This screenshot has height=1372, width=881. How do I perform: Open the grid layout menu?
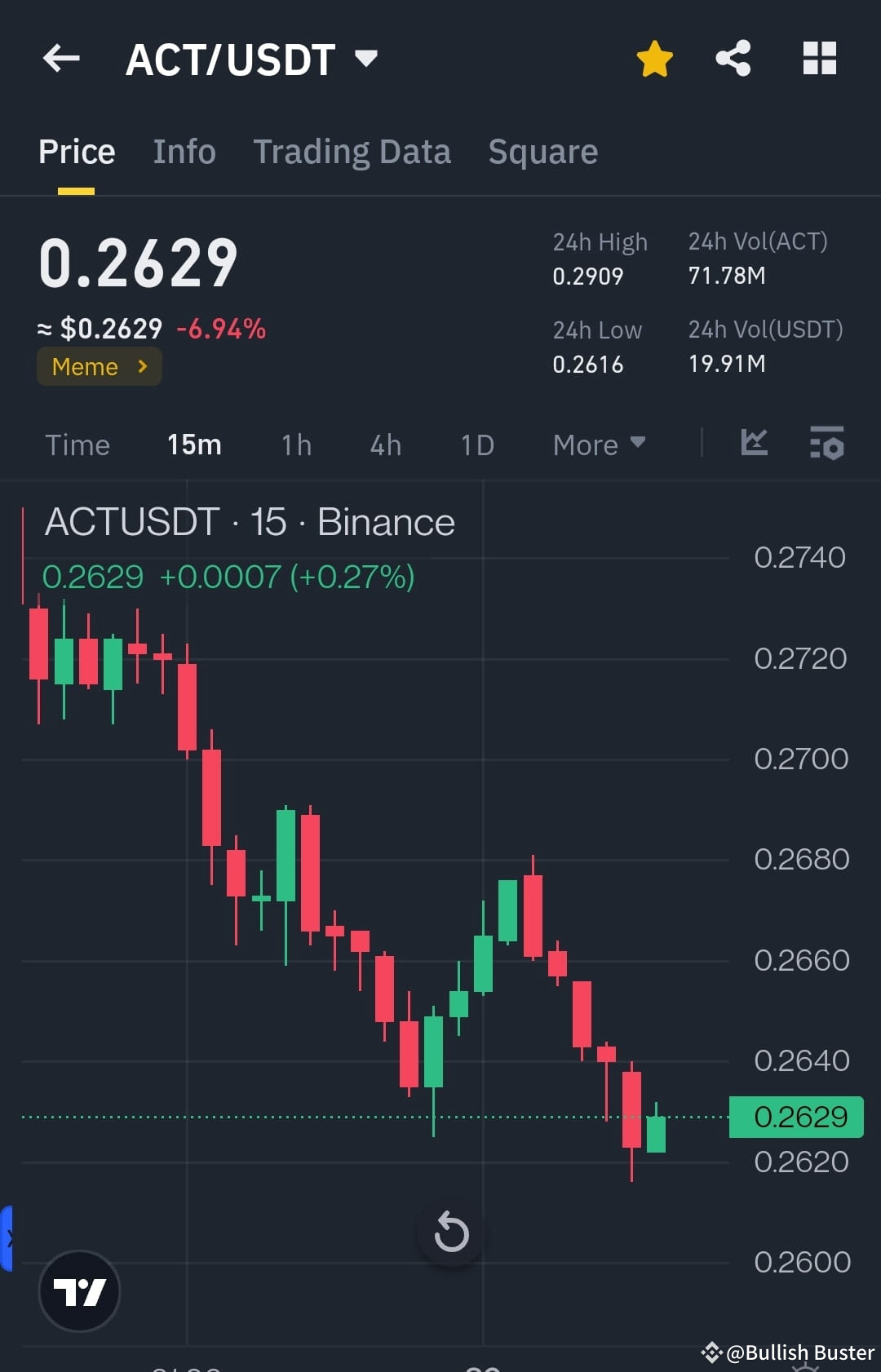pyautogui.click(x=819, y=57)
